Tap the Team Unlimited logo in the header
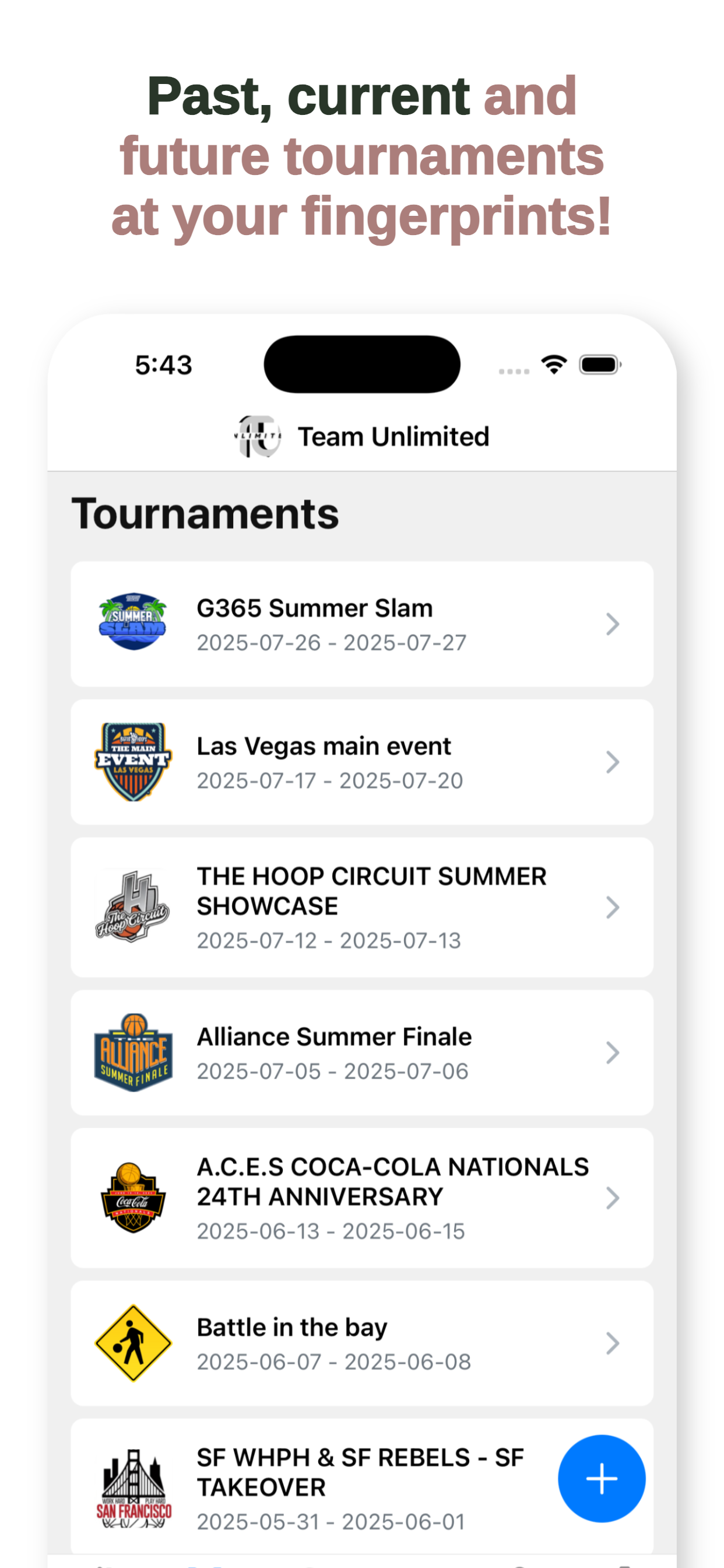The image size is (724, 1568). click(258, 436)
